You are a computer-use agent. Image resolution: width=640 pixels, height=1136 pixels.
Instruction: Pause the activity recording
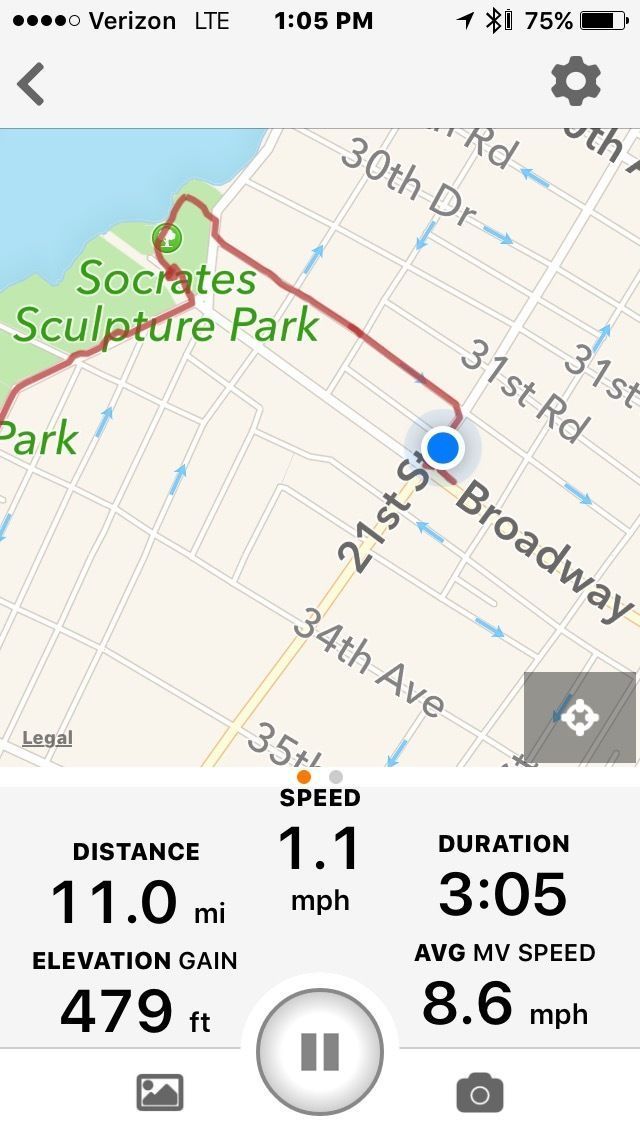tap(320, 1051)
